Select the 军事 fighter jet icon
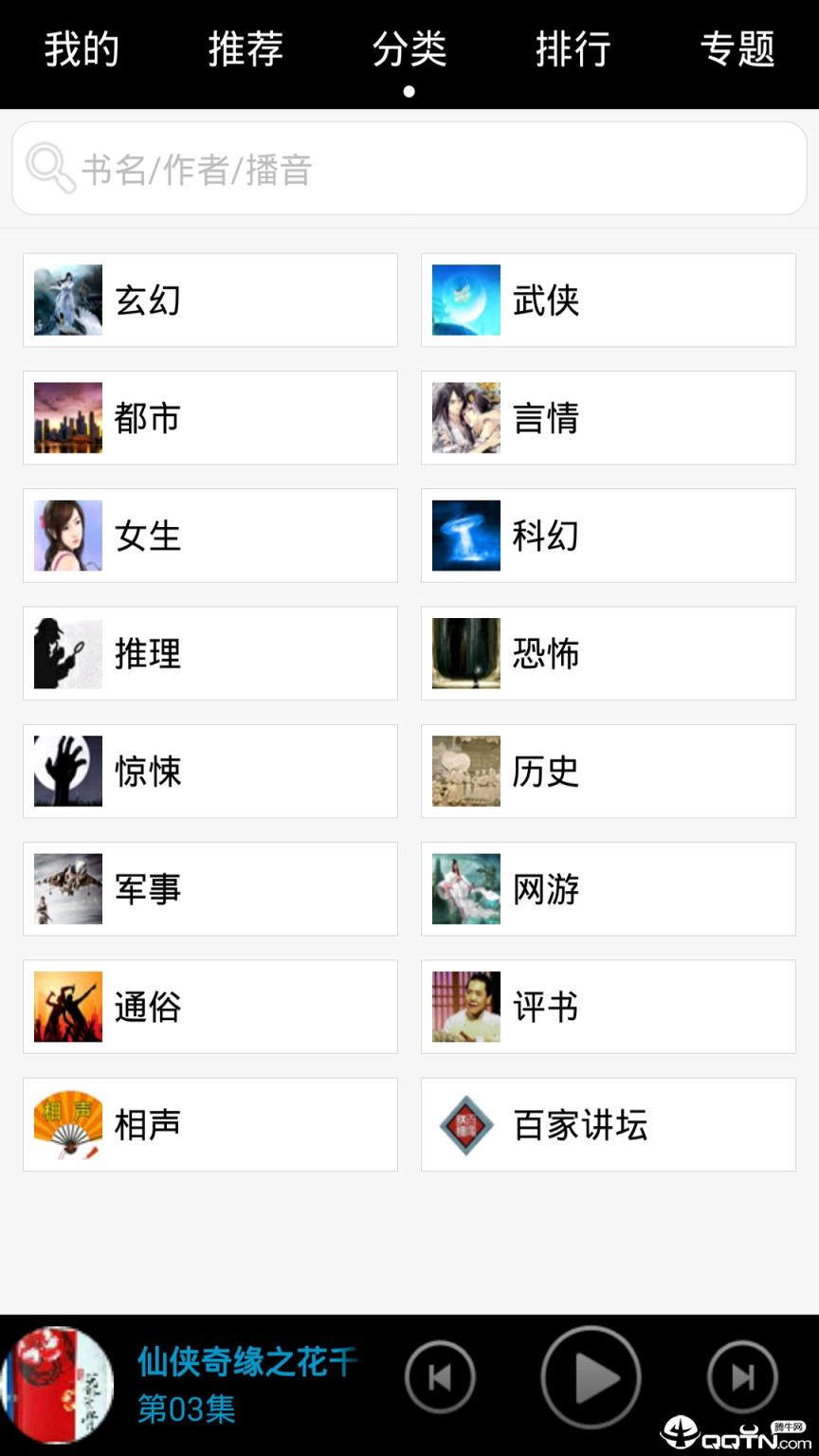Image resolution: width=819 pixels, height=1456 pixels. (67, 889)
